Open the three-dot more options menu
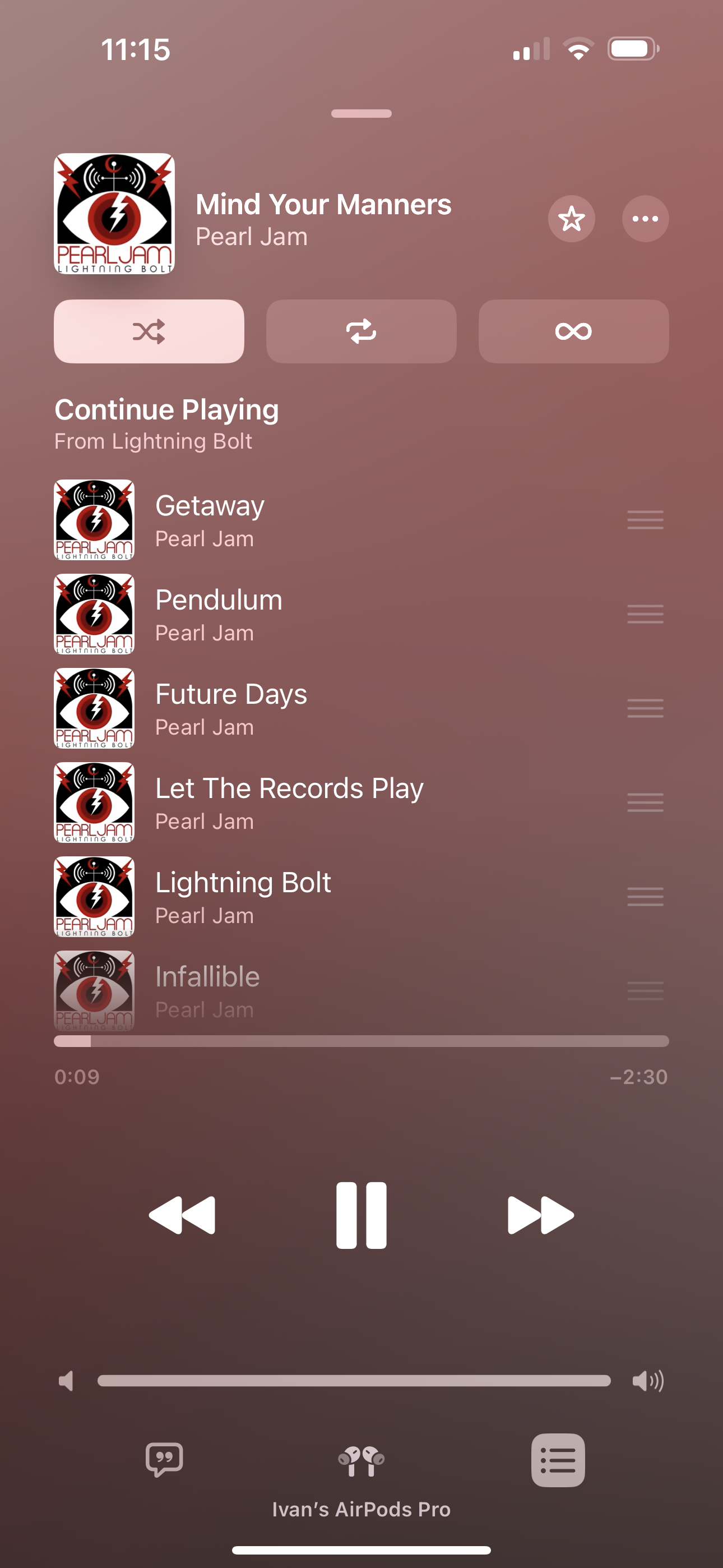 pyautogui.click(x=645, y=219)
